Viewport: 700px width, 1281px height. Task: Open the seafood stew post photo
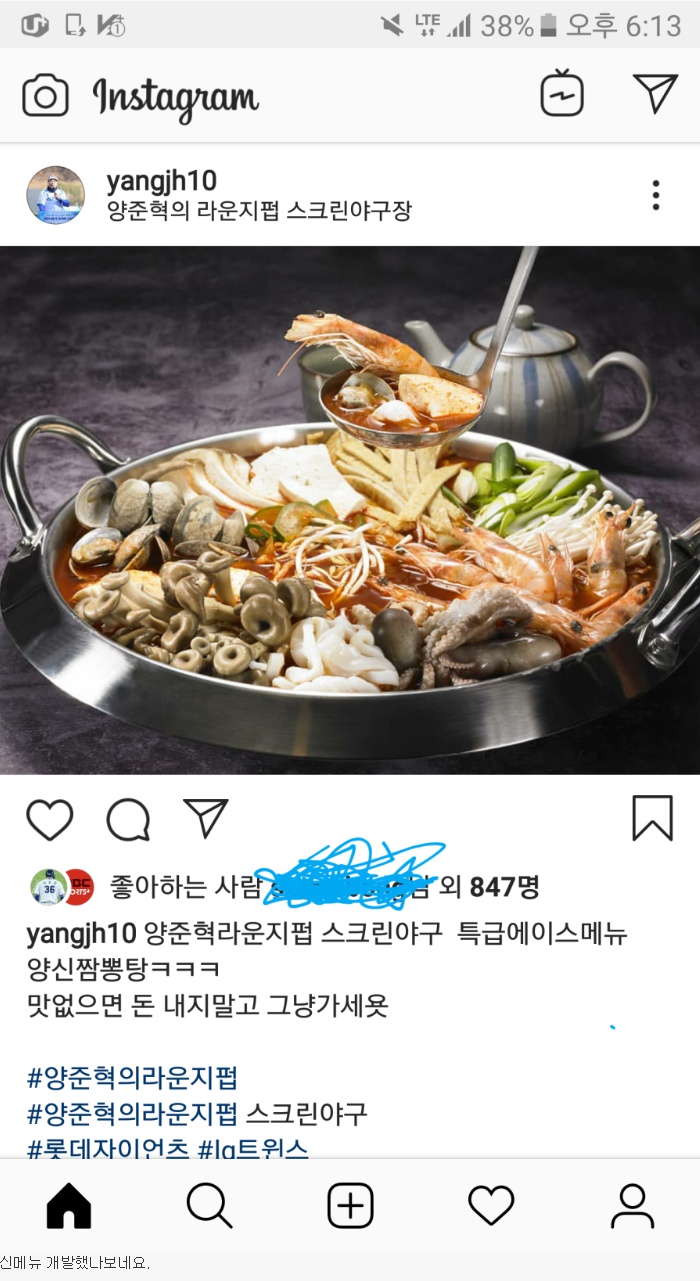point(350,510)
